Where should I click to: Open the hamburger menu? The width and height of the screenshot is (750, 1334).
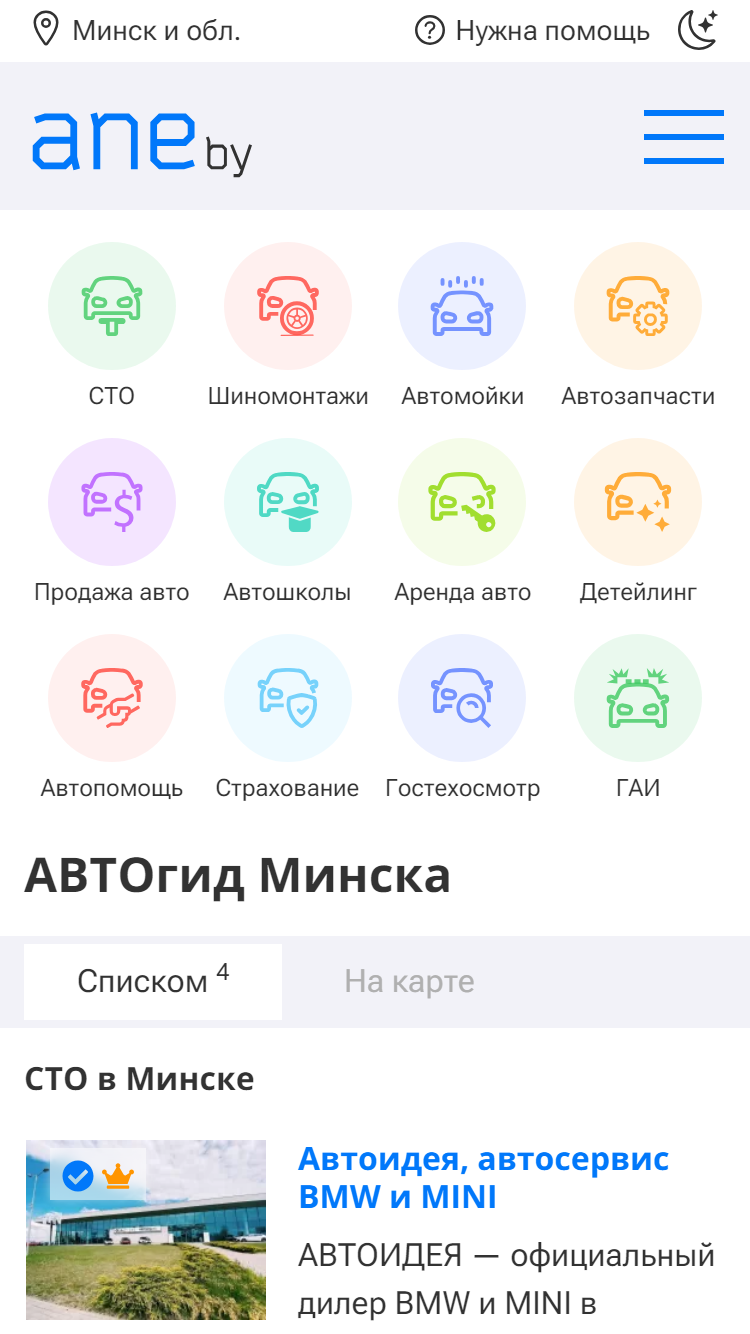(x=683, y=137)
